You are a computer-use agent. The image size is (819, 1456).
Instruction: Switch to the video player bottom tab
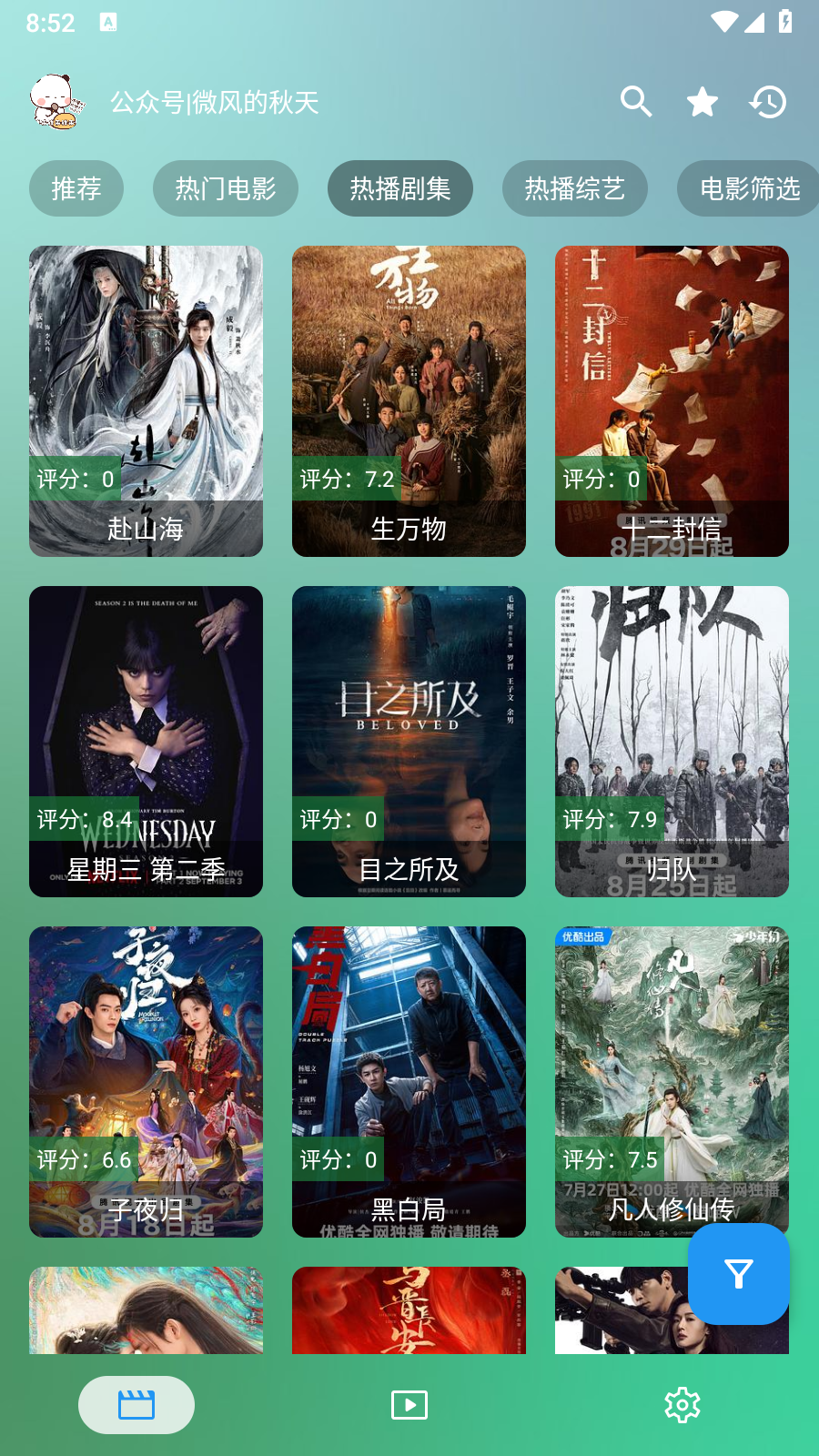coord(409,1405)
